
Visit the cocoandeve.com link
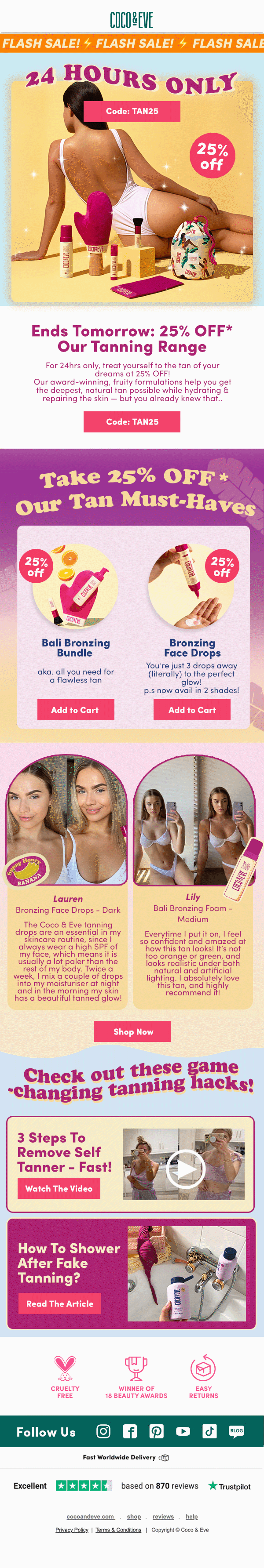tap(90, 1516)
